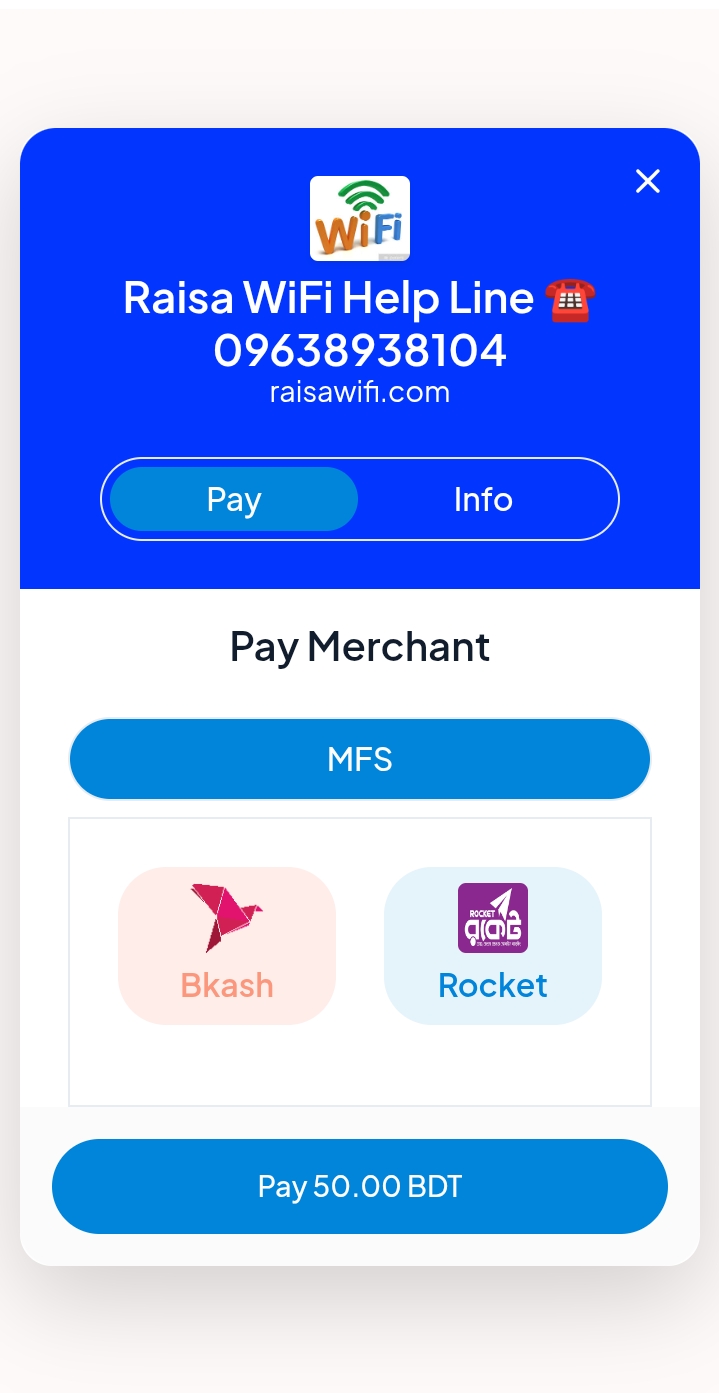
Task: Tap the MFS payment category button
Action: (x=360, y=759)
